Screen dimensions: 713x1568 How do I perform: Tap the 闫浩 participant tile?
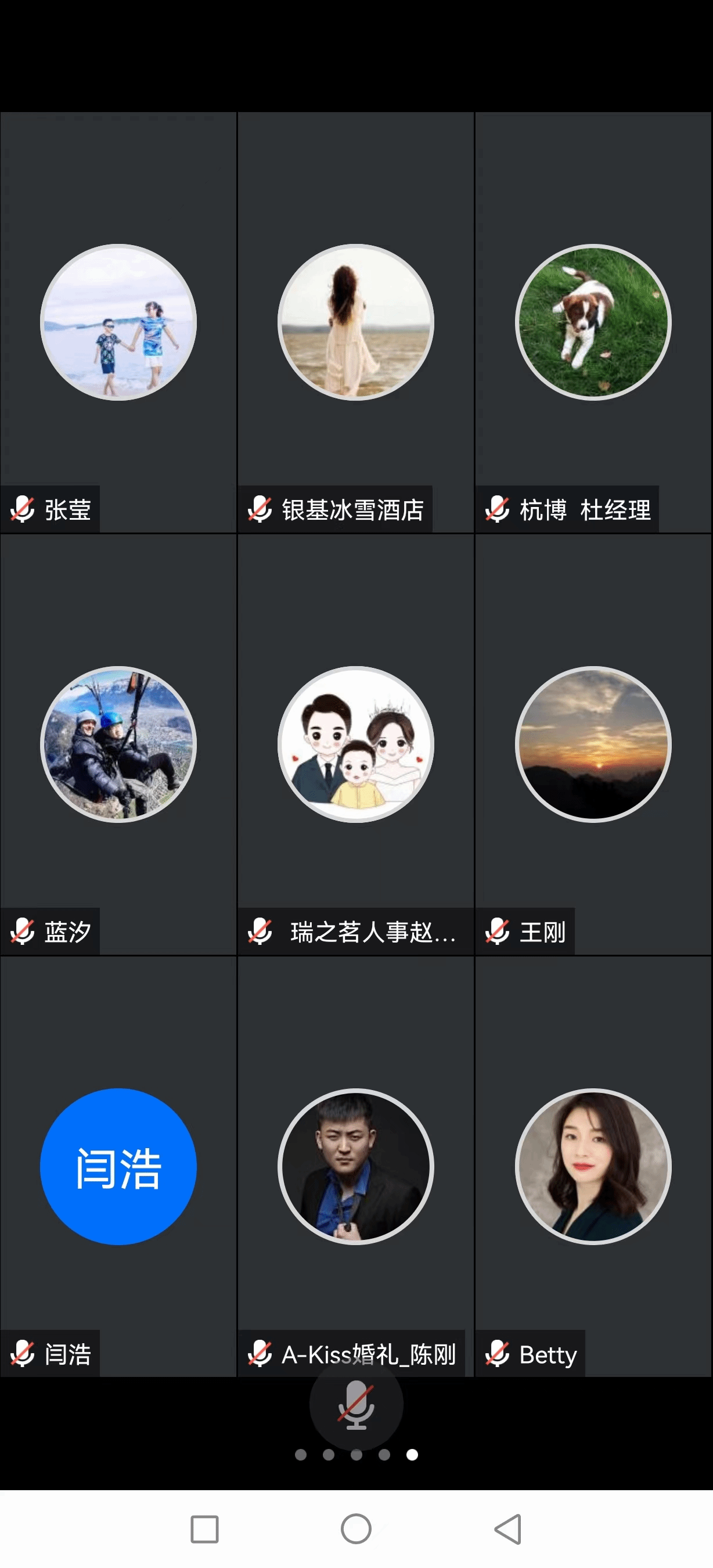[118, 1166]
